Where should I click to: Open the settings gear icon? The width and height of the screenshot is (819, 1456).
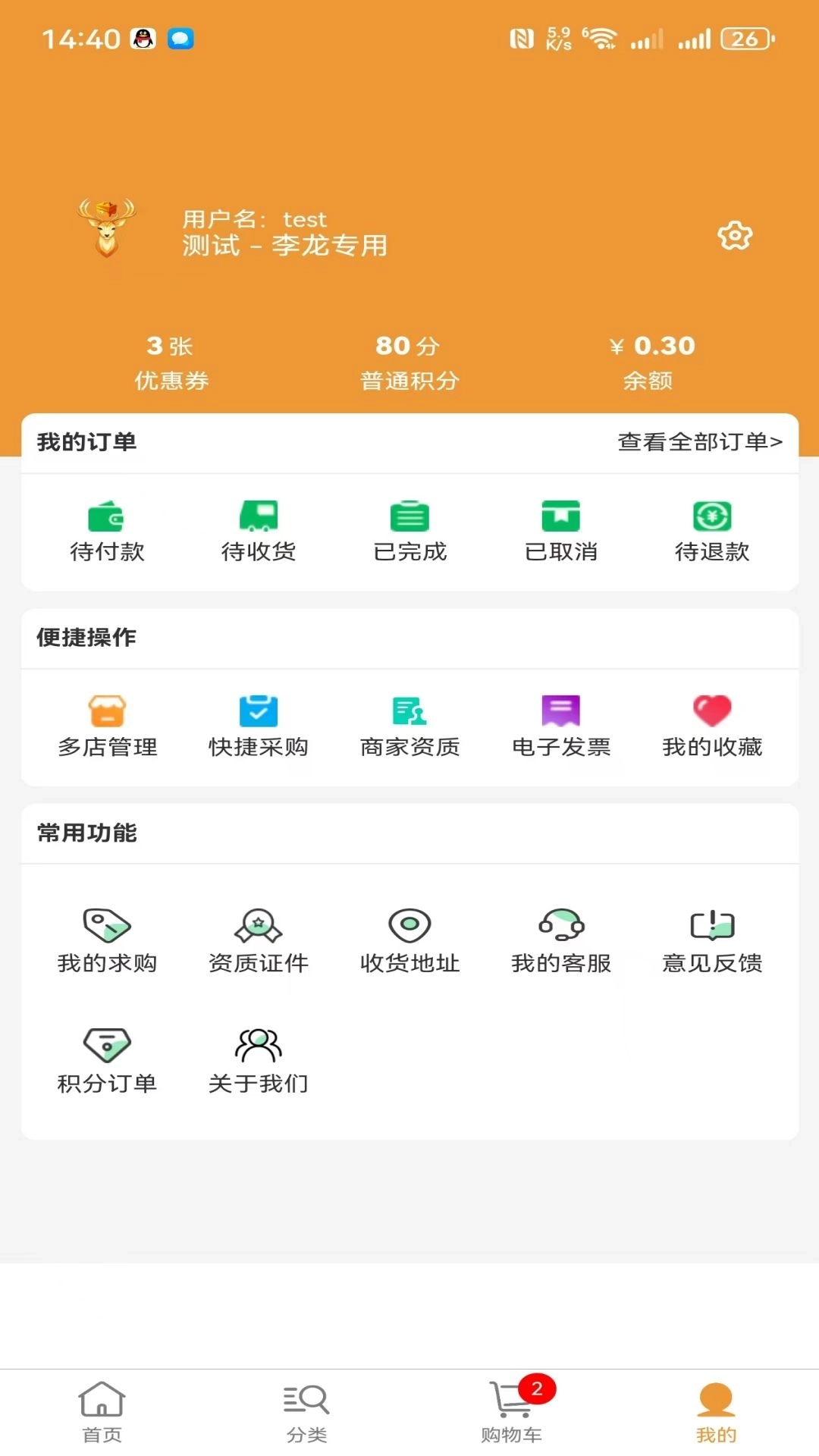[x=734, y=237]
